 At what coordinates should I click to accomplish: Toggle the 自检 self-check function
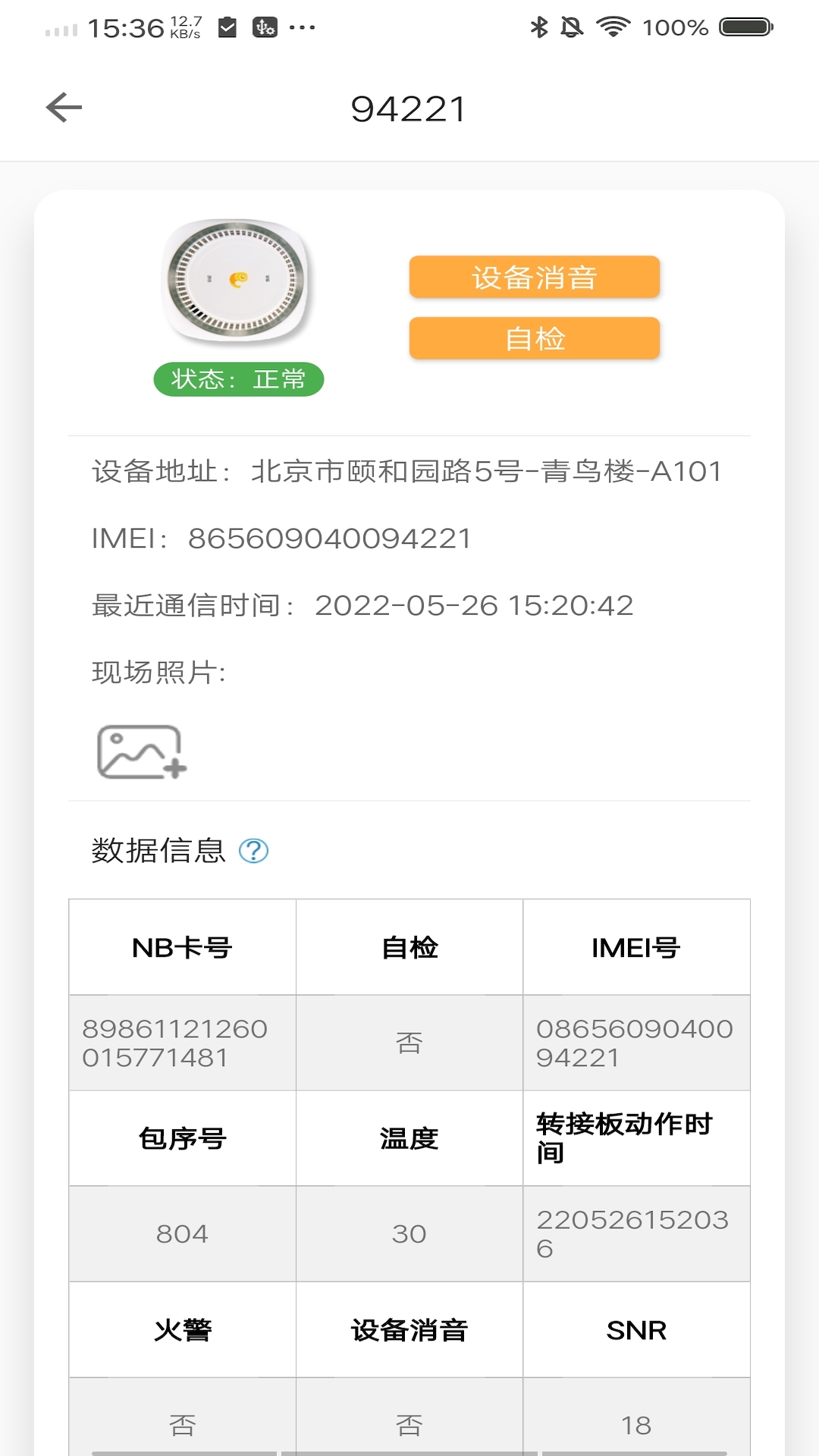point(535,340)
